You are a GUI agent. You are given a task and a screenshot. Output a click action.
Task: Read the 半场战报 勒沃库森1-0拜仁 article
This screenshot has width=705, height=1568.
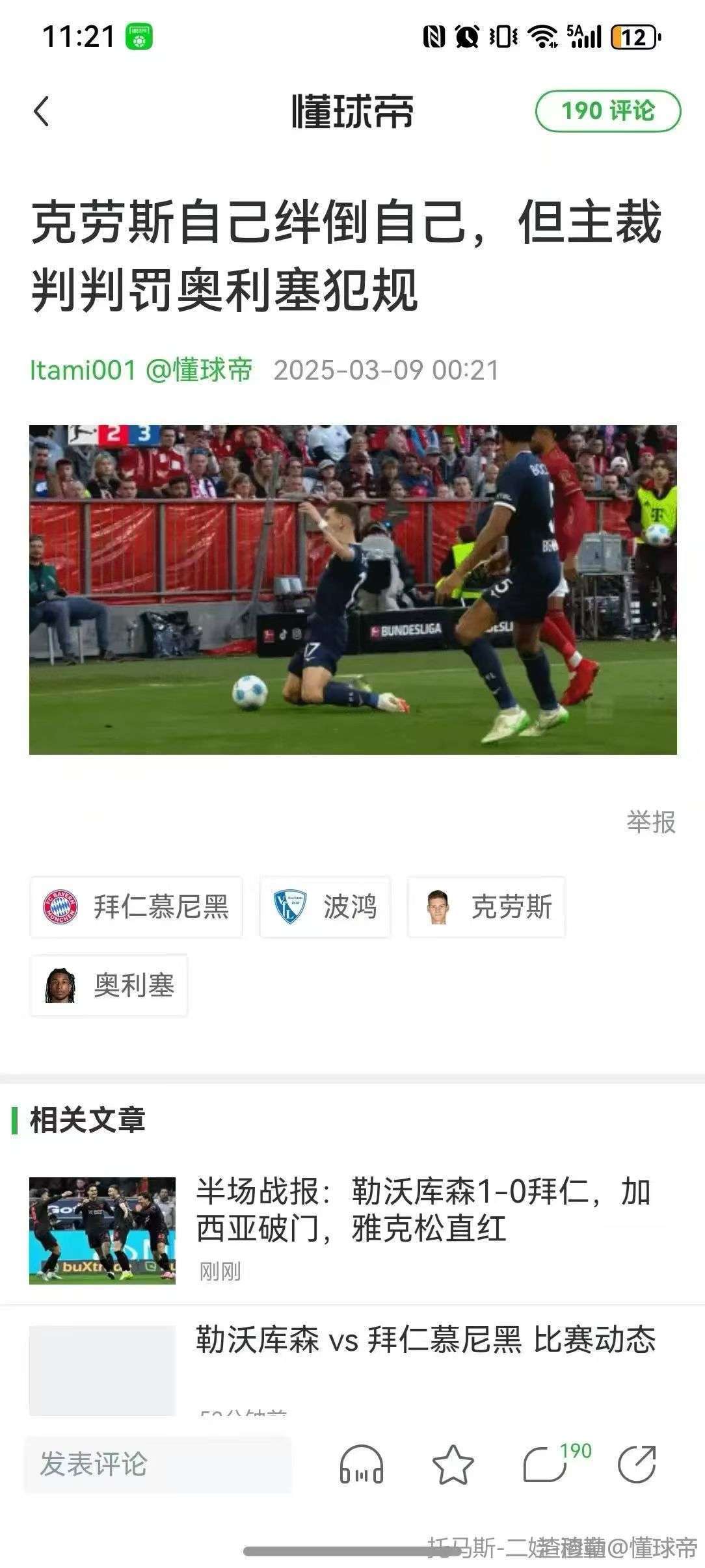coord(423,1210)
